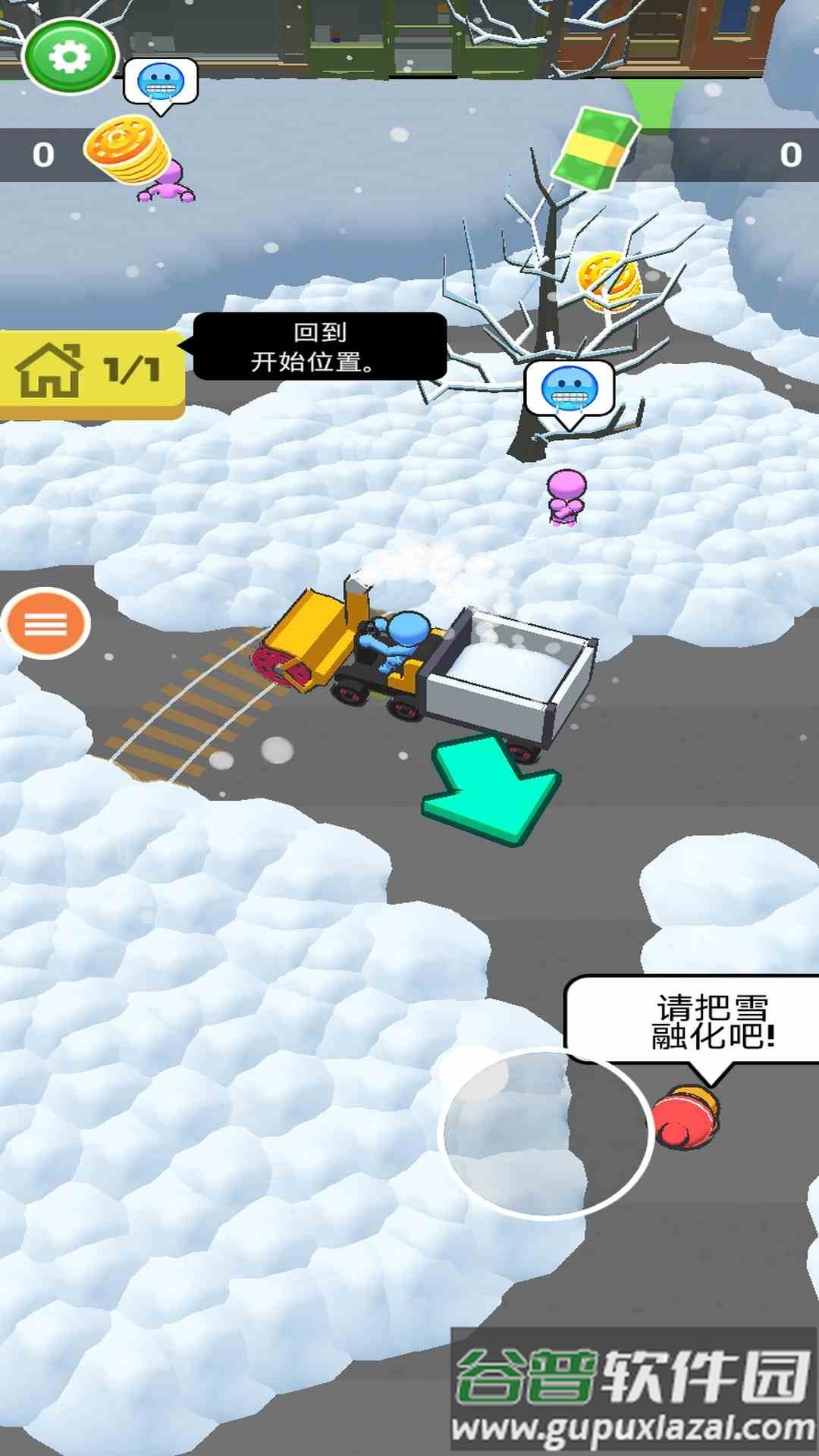Tap the 0 money counter at top right
Image resolution: width=819 pixels, height=1456 pixels.
pyautogui.click(x=789, y=153)
